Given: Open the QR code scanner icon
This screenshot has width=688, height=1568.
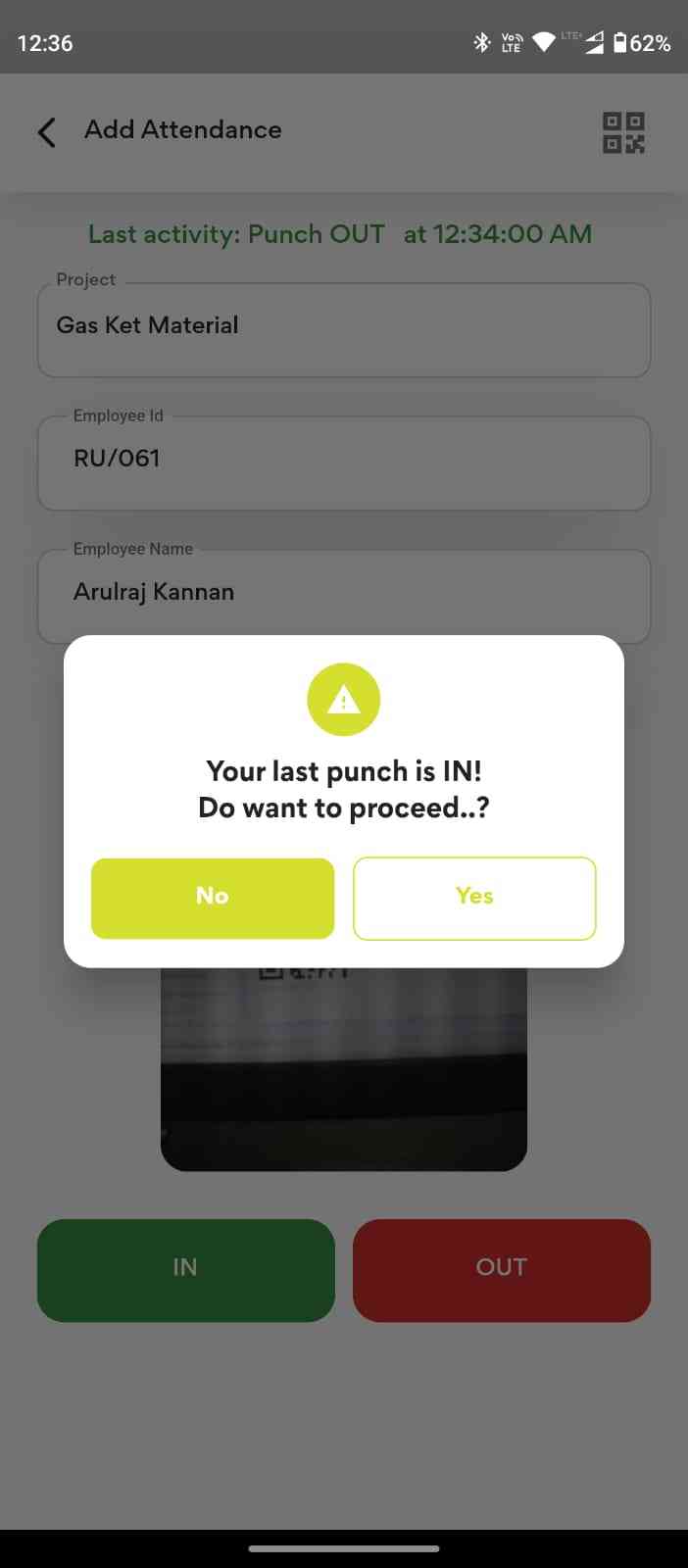Looking at the screenshot, I should (622, 132).
